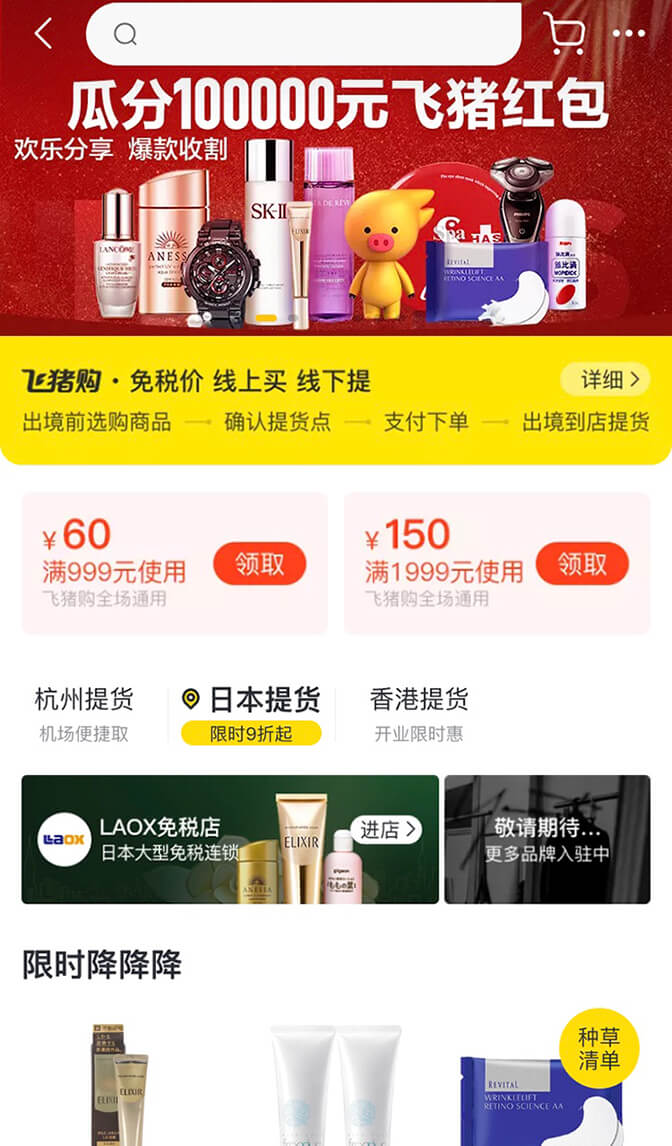This screenshot has width=672, height=1146.
Task: Switch to the 香港提货 tab
Action: (419, 713)
